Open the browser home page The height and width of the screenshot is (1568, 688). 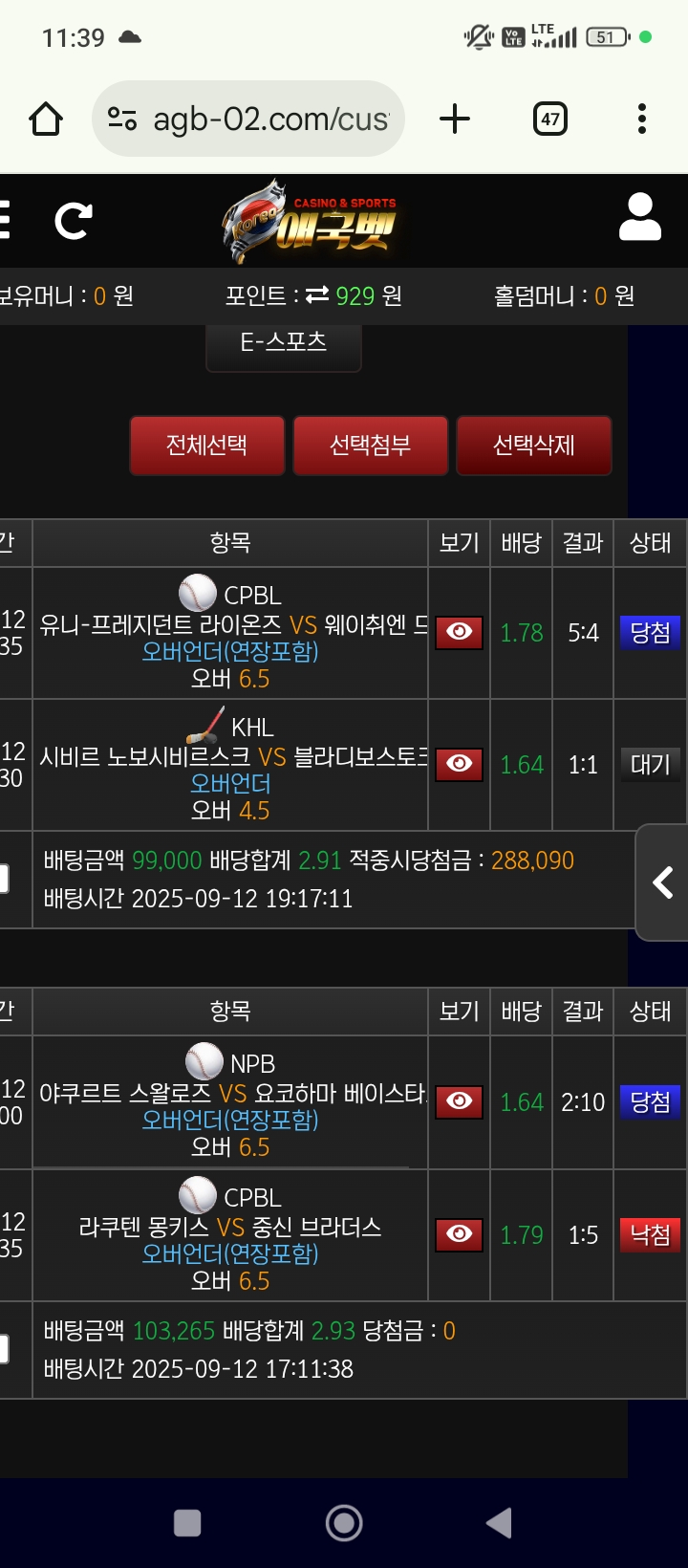pyautogui.click(x=46, y=120)
